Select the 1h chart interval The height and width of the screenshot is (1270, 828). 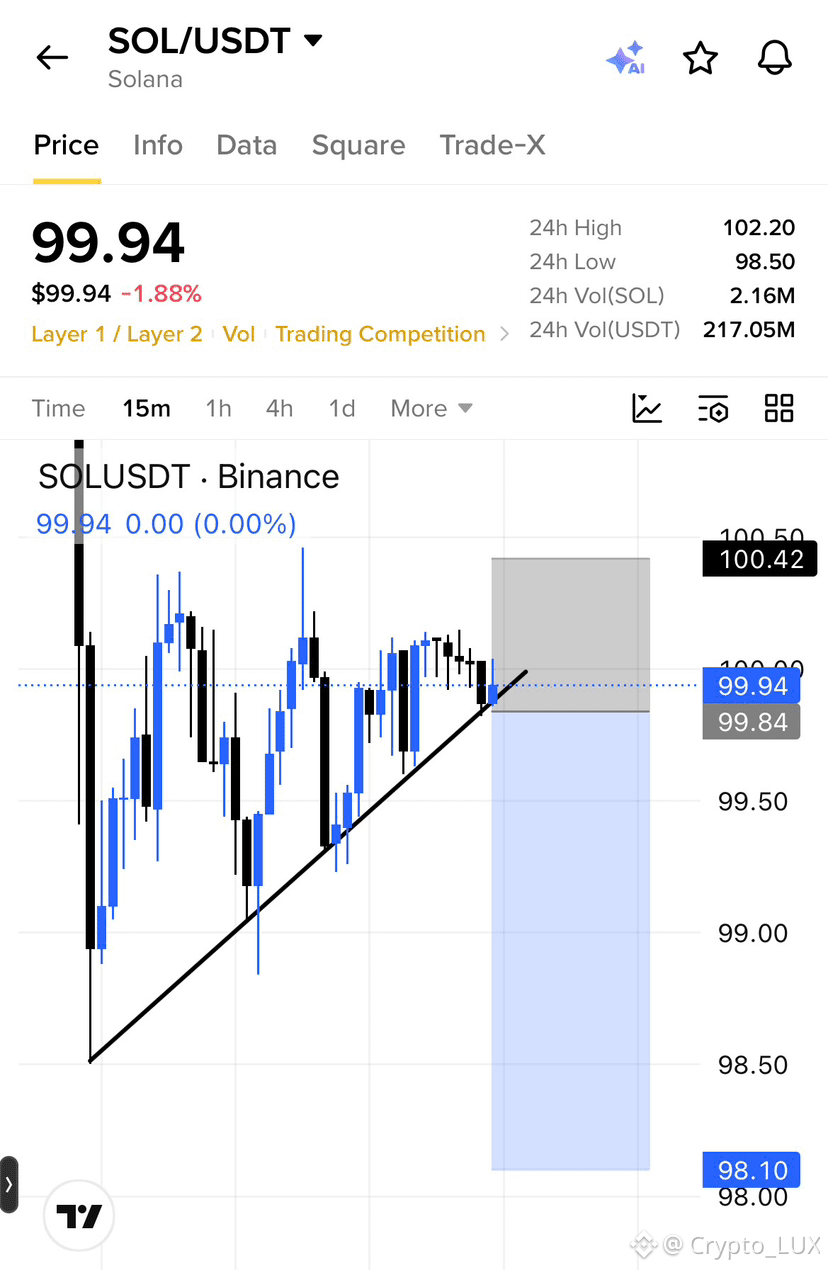(218, 408)
